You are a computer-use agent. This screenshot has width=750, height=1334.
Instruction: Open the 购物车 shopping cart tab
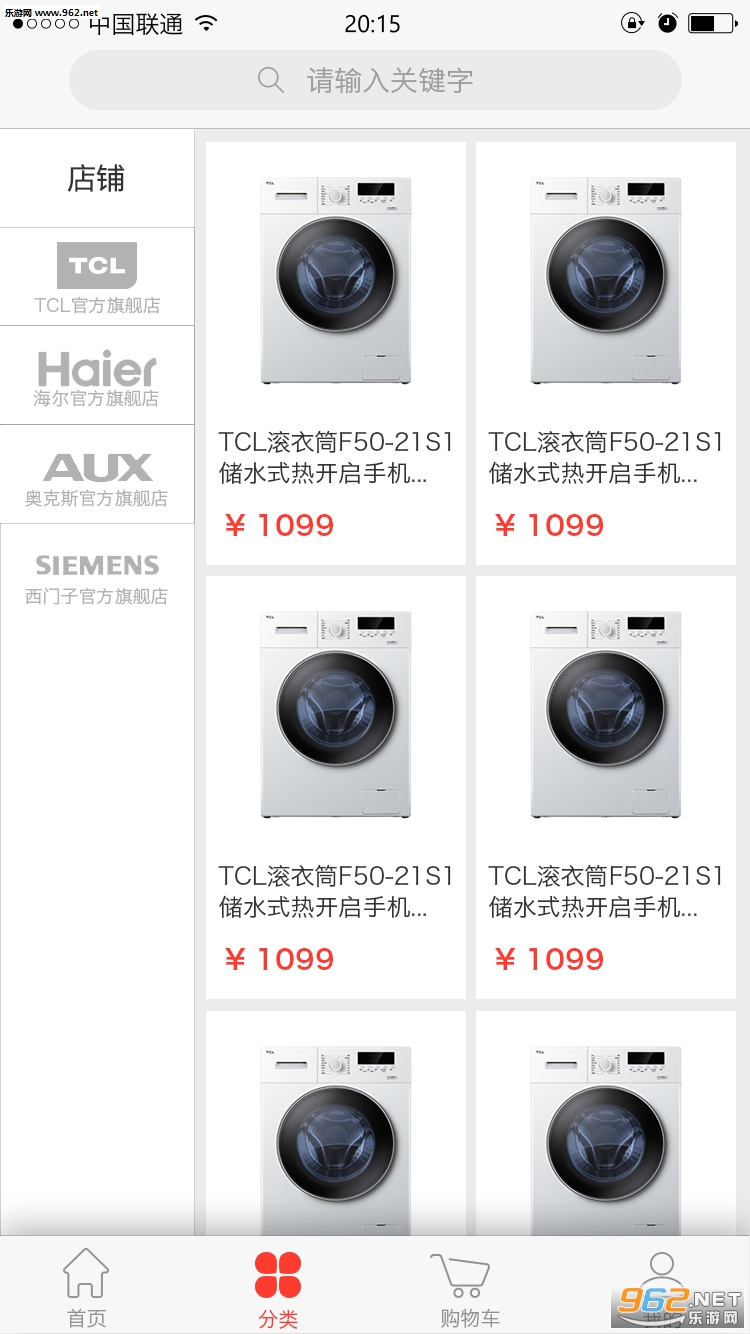coord(469,1287)
